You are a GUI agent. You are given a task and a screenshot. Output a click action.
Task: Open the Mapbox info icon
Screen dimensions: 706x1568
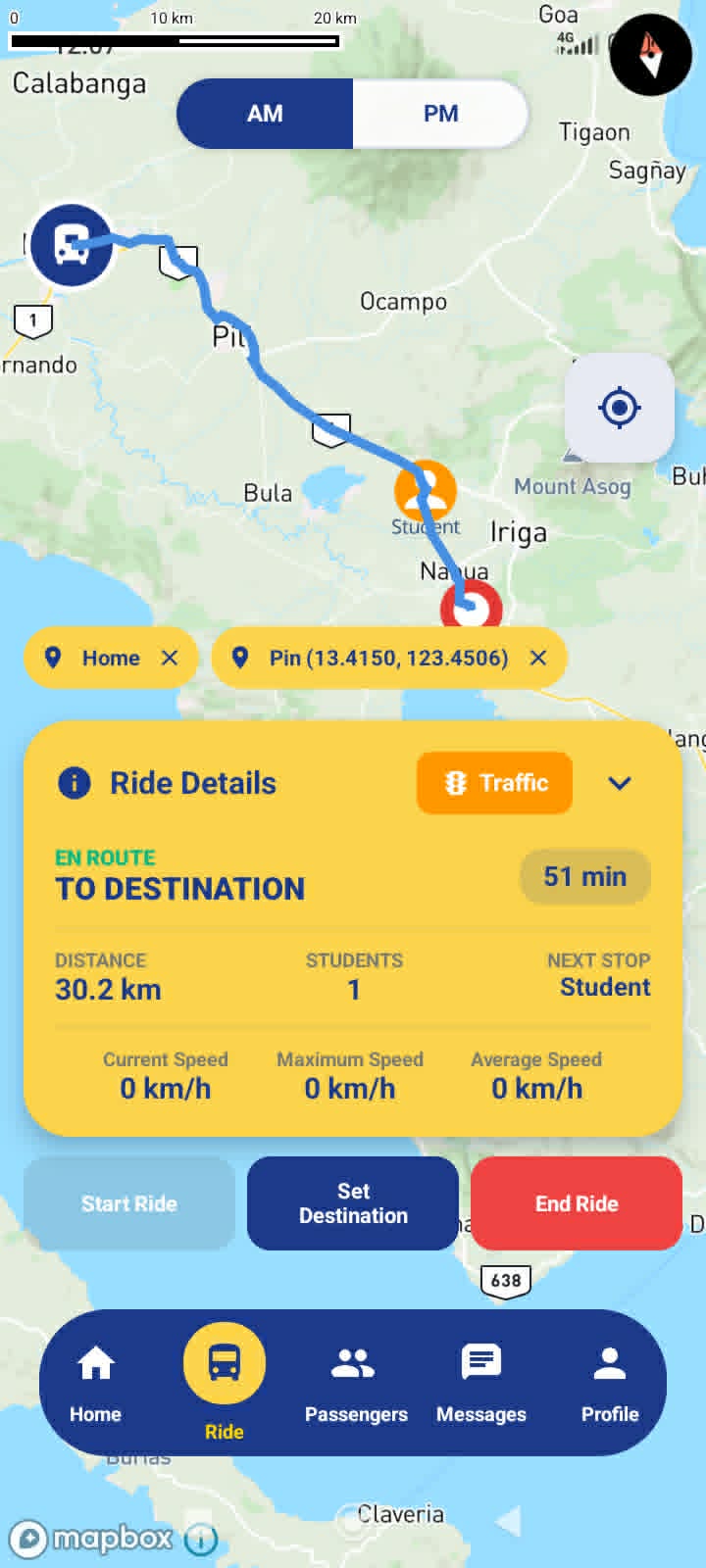(201, 1540)
